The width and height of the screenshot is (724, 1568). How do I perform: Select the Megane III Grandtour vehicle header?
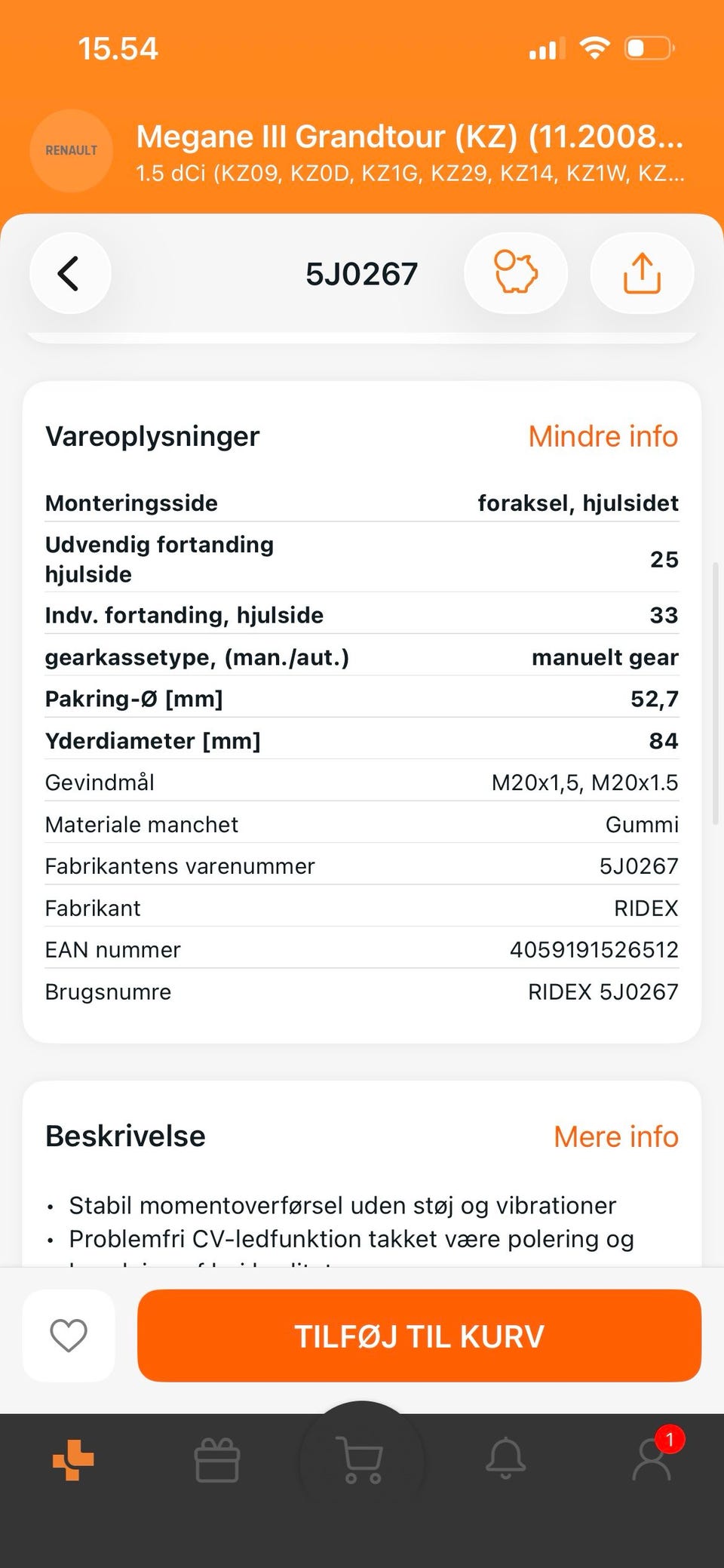point(410,151)
